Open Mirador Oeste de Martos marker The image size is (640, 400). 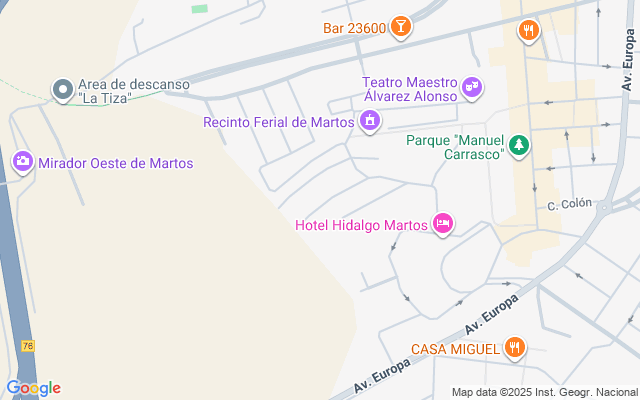click(22, 161)
